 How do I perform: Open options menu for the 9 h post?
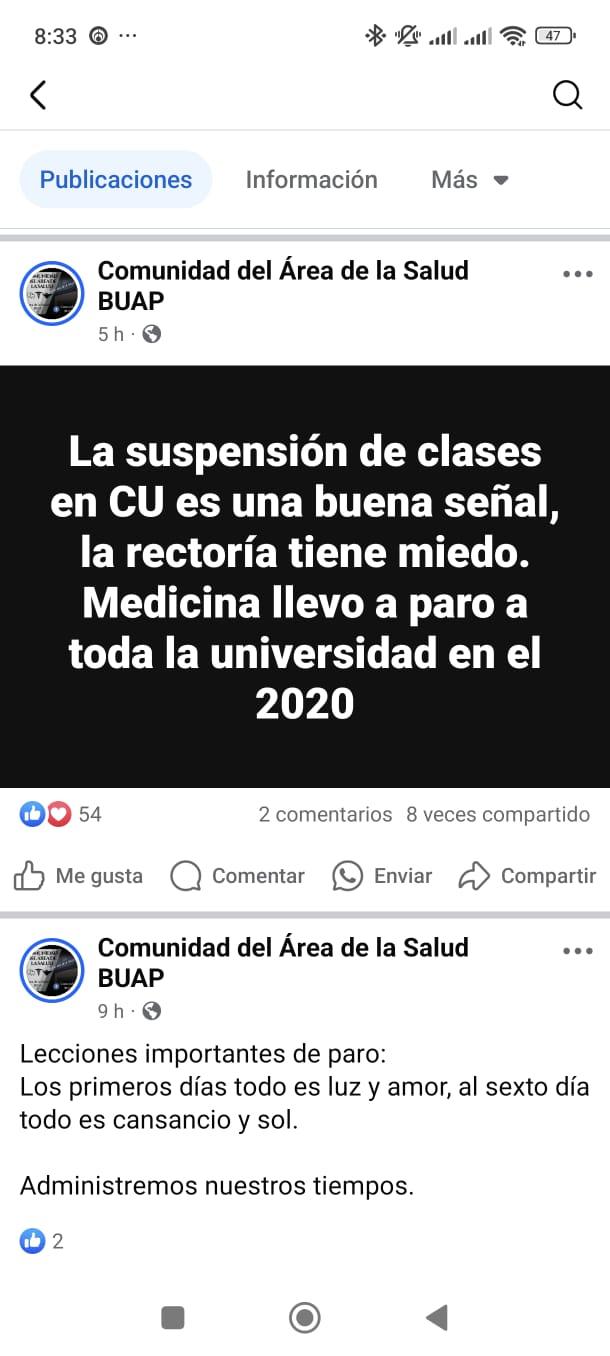click(577, 951)
